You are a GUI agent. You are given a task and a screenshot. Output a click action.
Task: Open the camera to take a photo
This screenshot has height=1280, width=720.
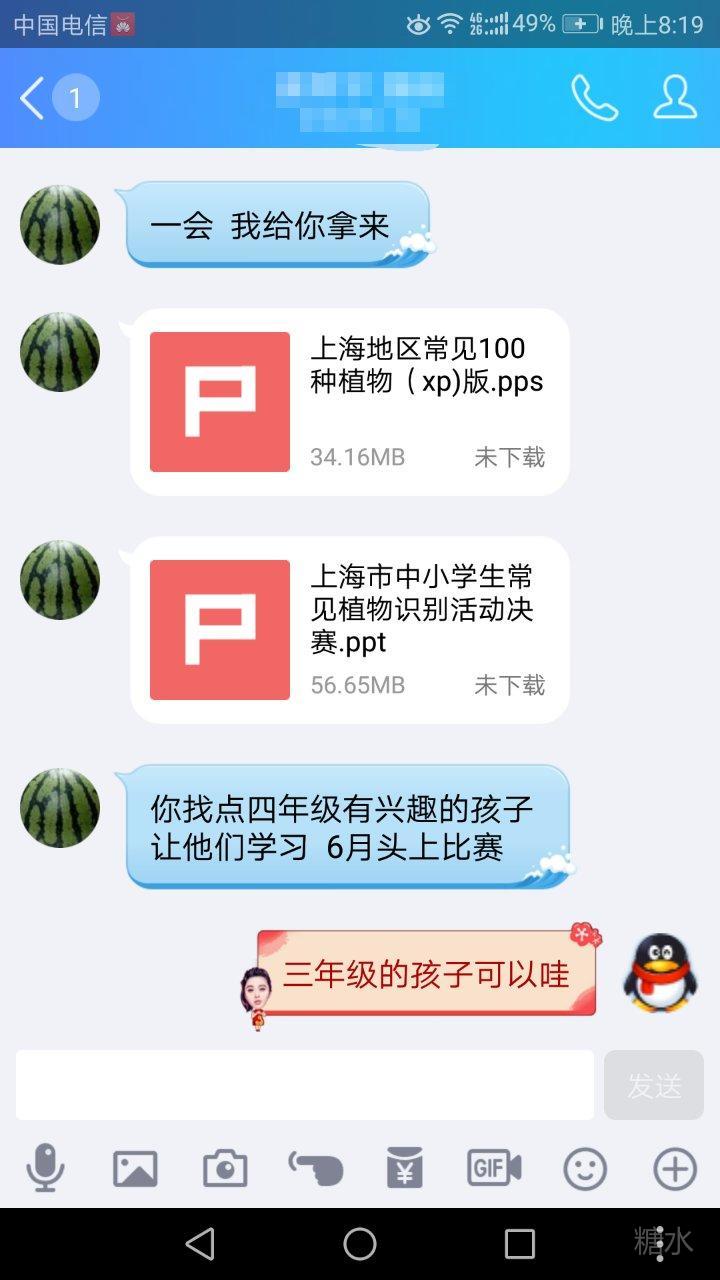(225, 1168)
